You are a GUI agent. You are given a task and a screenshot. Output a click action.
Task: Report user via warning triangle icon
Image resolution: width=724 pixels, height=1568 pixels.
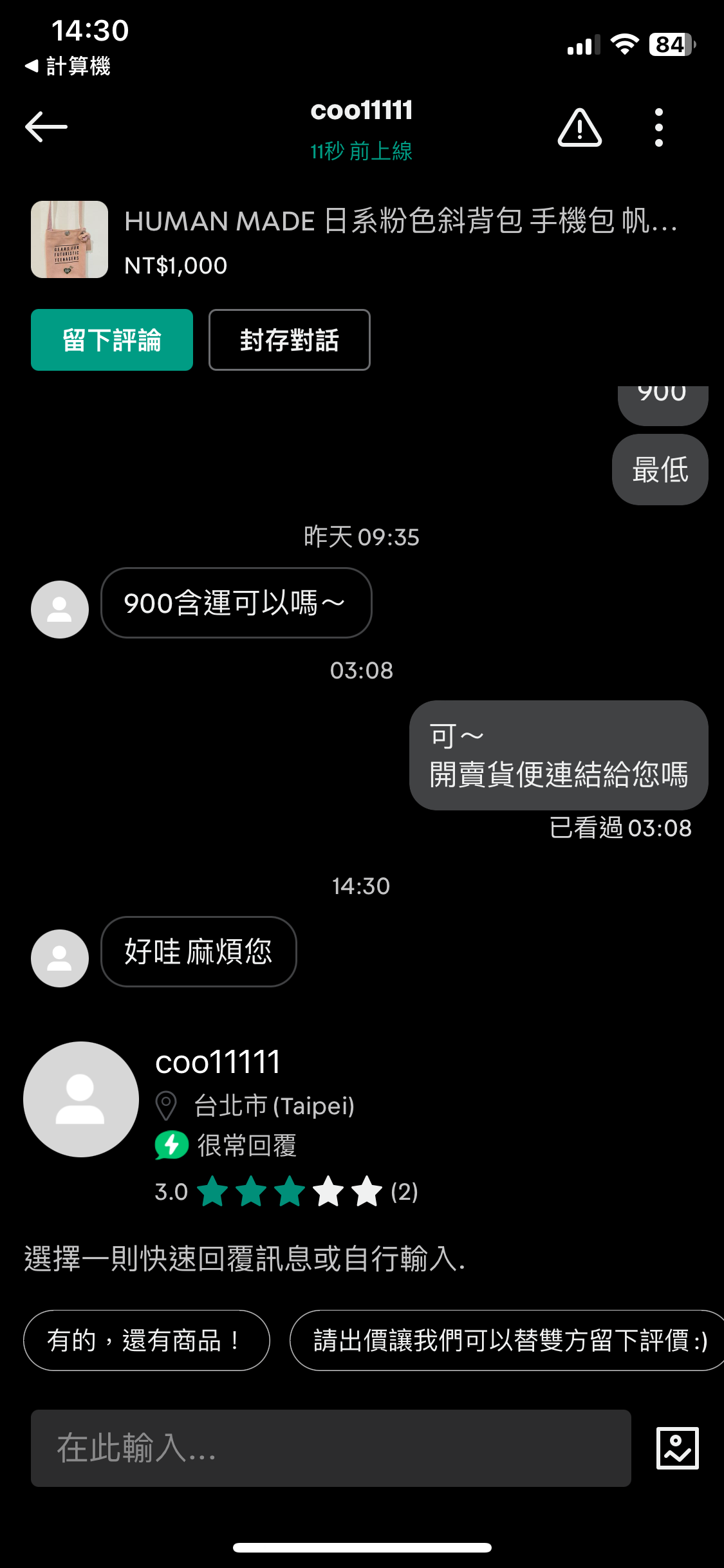[x=579, y=127]
